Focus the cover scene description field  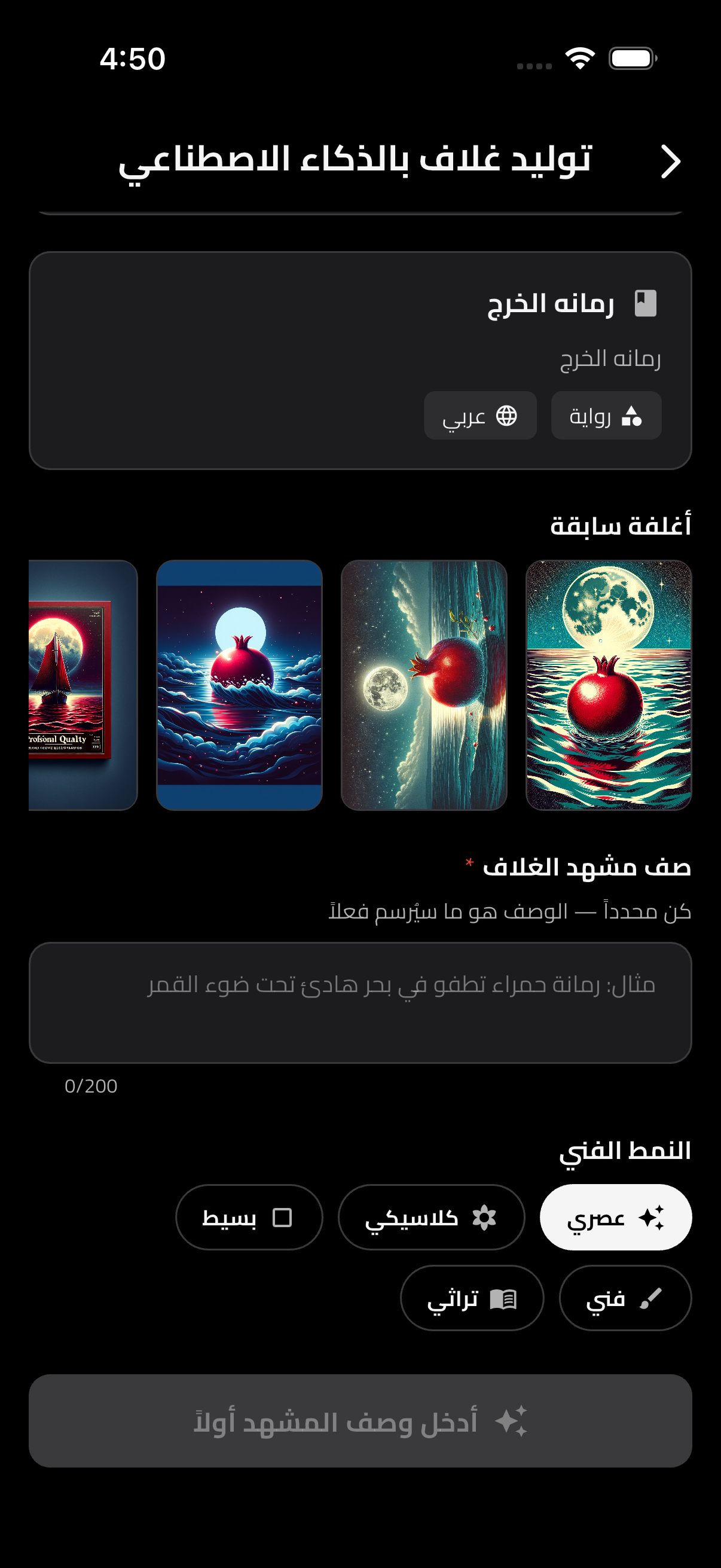click(360, 1002)
